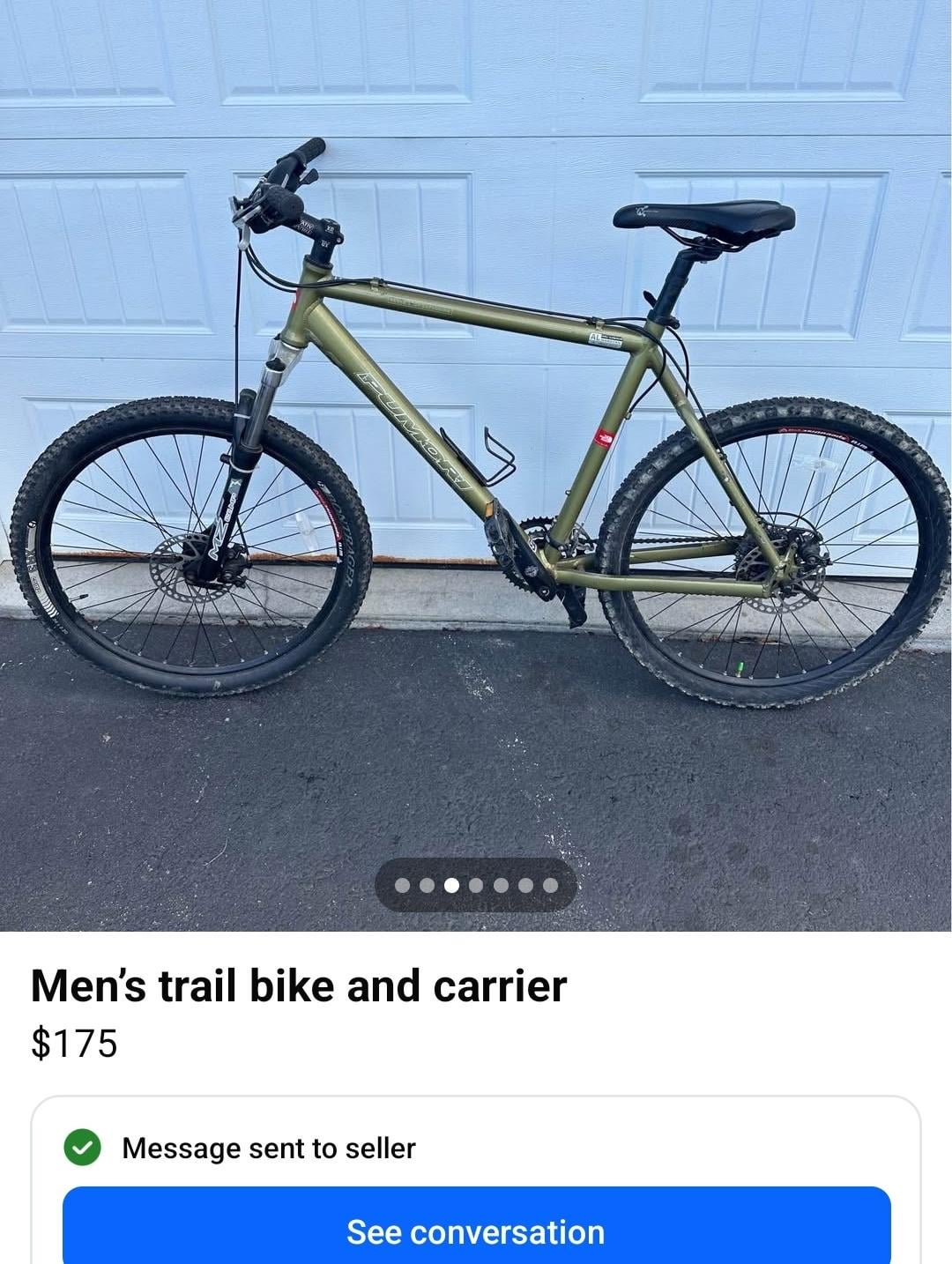This screenshot has height=1264, width=952.
Task: Open the See conversation button
Action: [476, 1231]
